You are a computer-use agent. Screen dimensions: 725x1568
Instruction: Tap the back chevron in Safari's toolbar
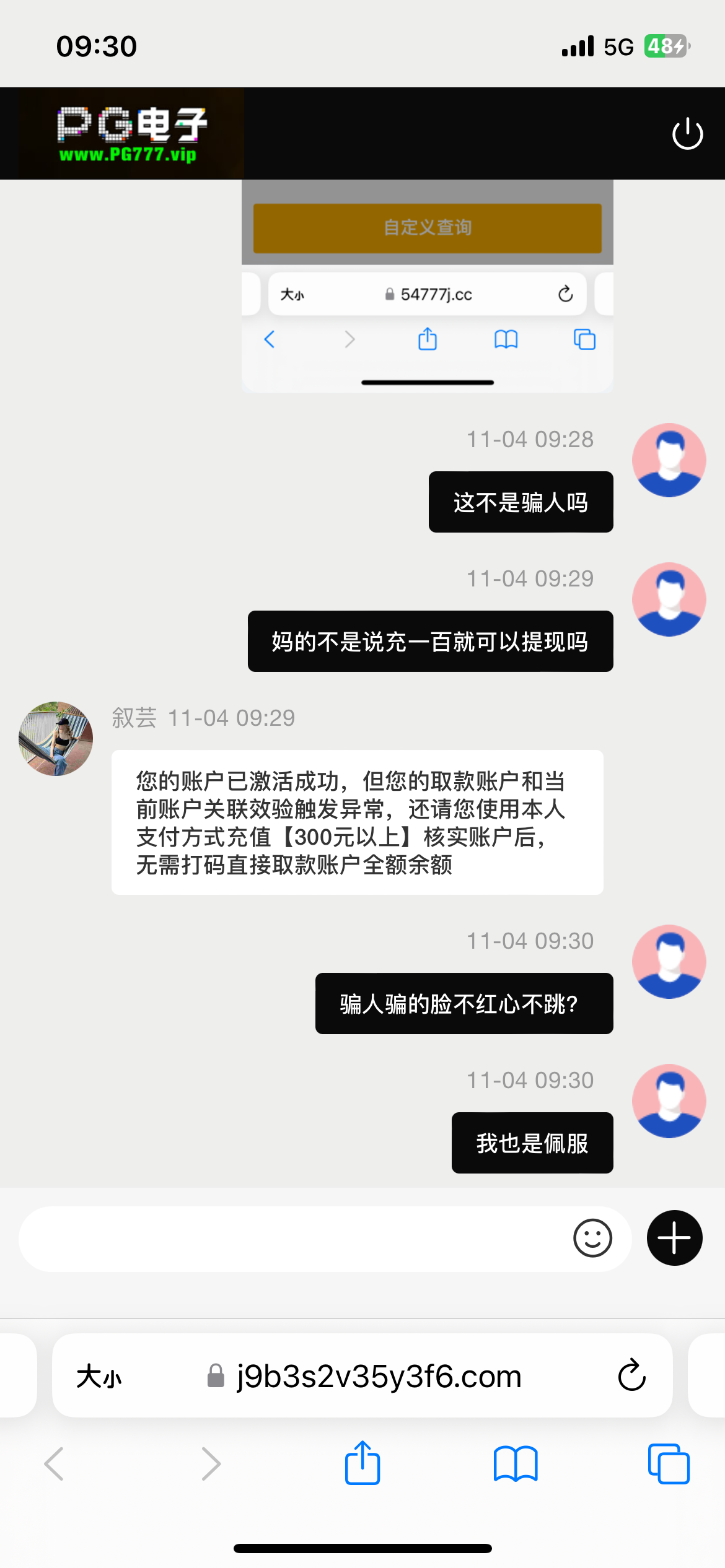53,1463
